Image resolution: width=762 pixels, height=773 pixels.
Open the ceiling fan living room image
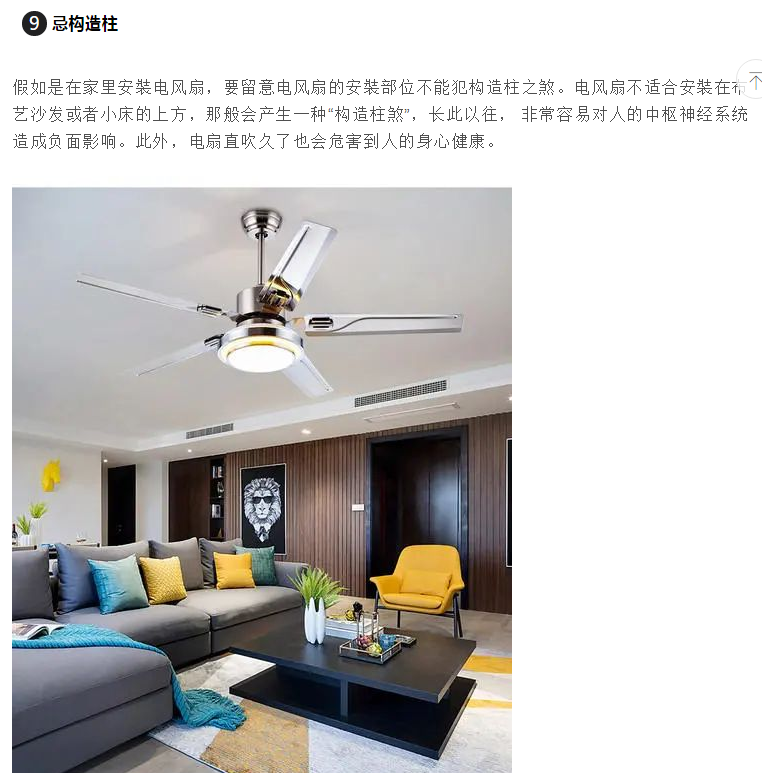(262, 479)
